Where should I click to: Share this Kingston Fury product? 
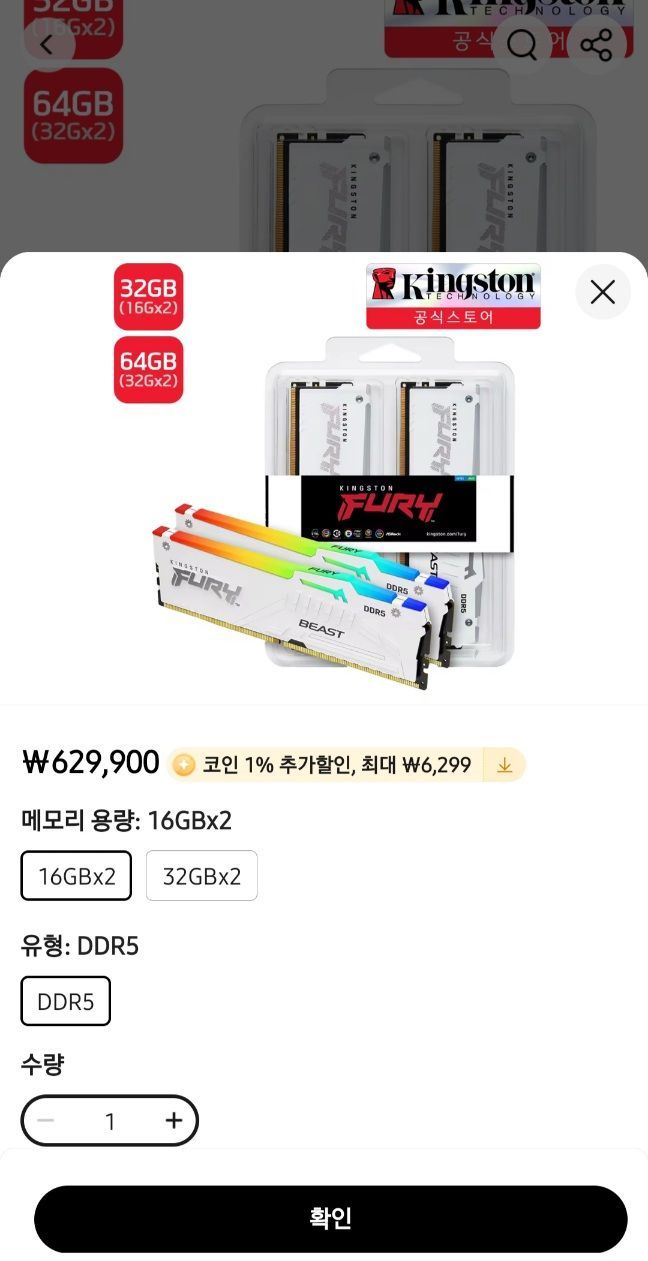(x=597, y=44)
